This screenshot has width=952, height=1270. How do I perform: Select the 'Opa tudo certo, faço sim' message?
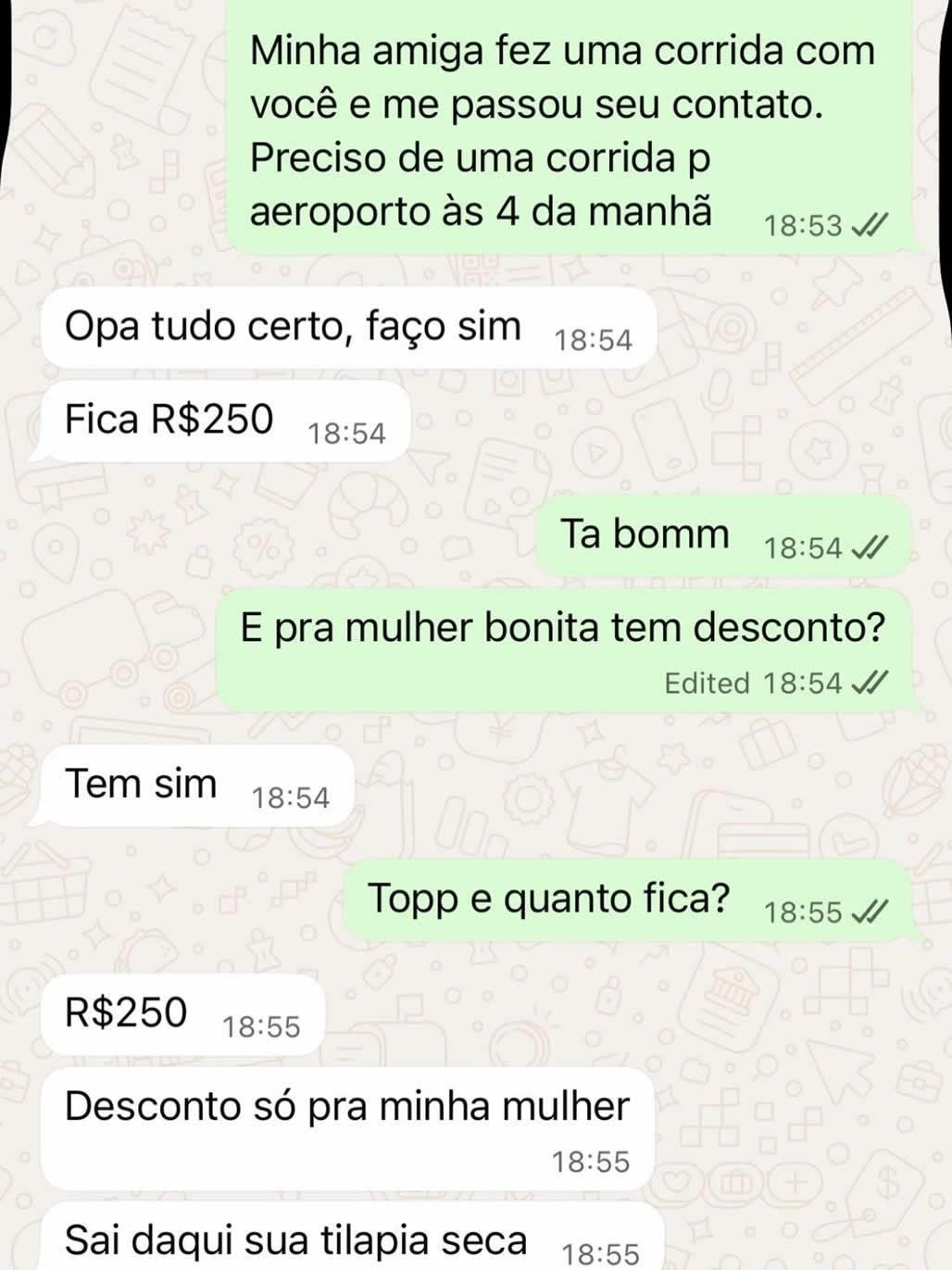tap(296, 326)
